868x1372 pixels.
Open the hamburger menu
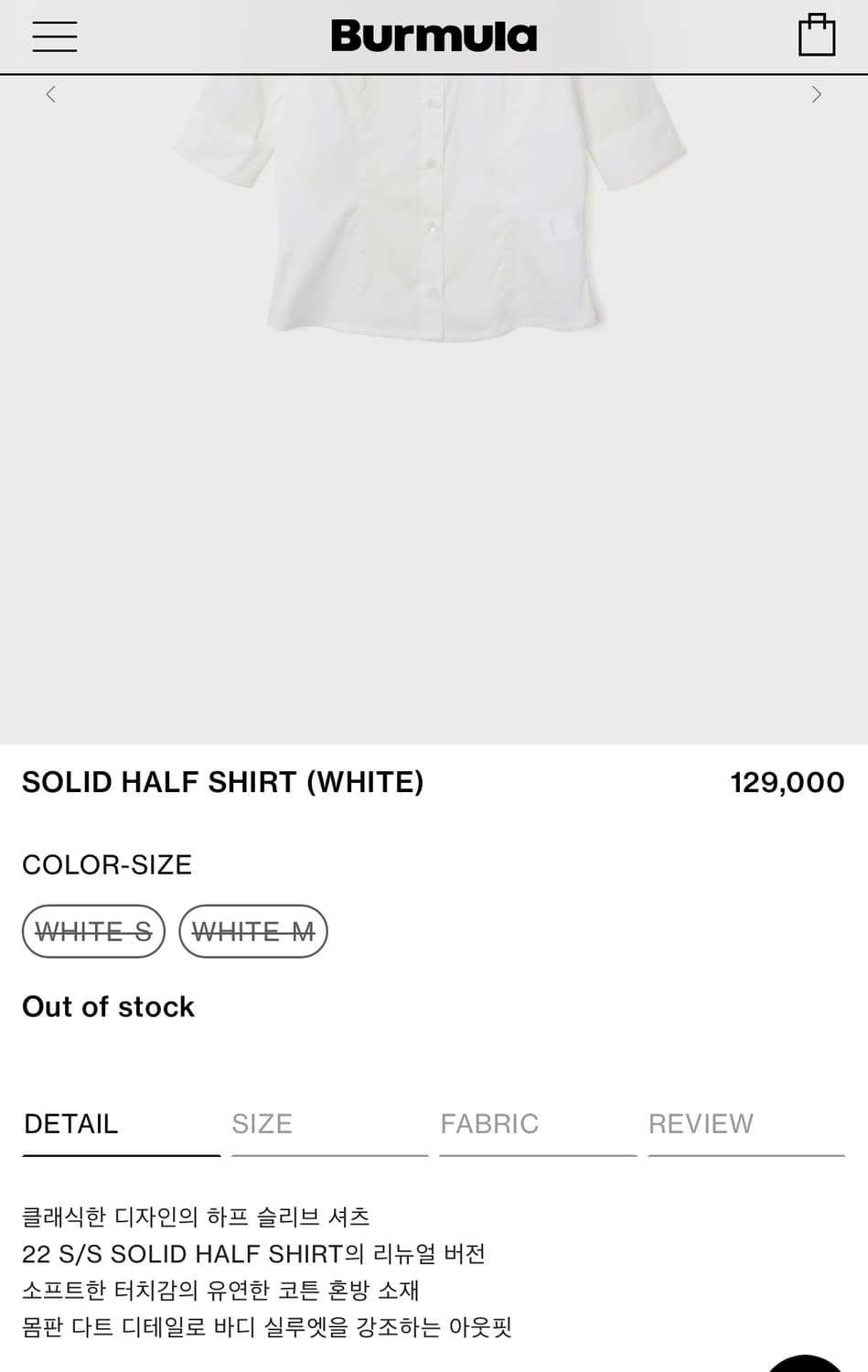tap(55, 36)
